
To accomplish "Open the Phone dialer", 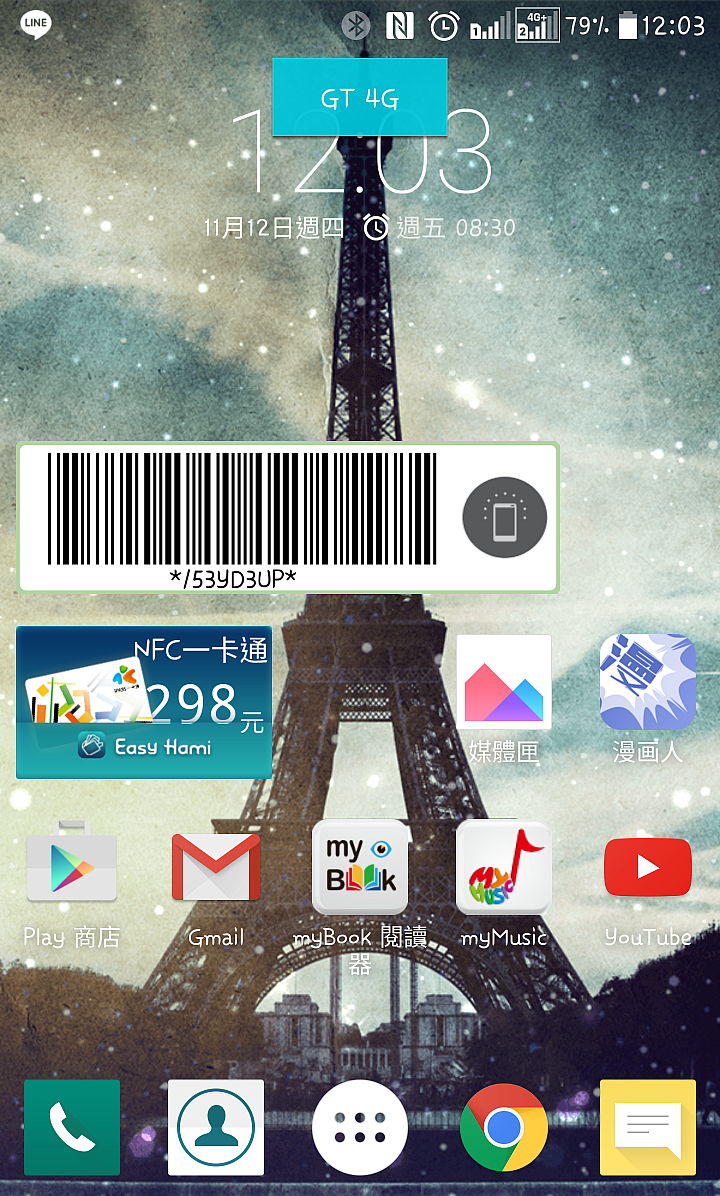I will [71, 1127].
